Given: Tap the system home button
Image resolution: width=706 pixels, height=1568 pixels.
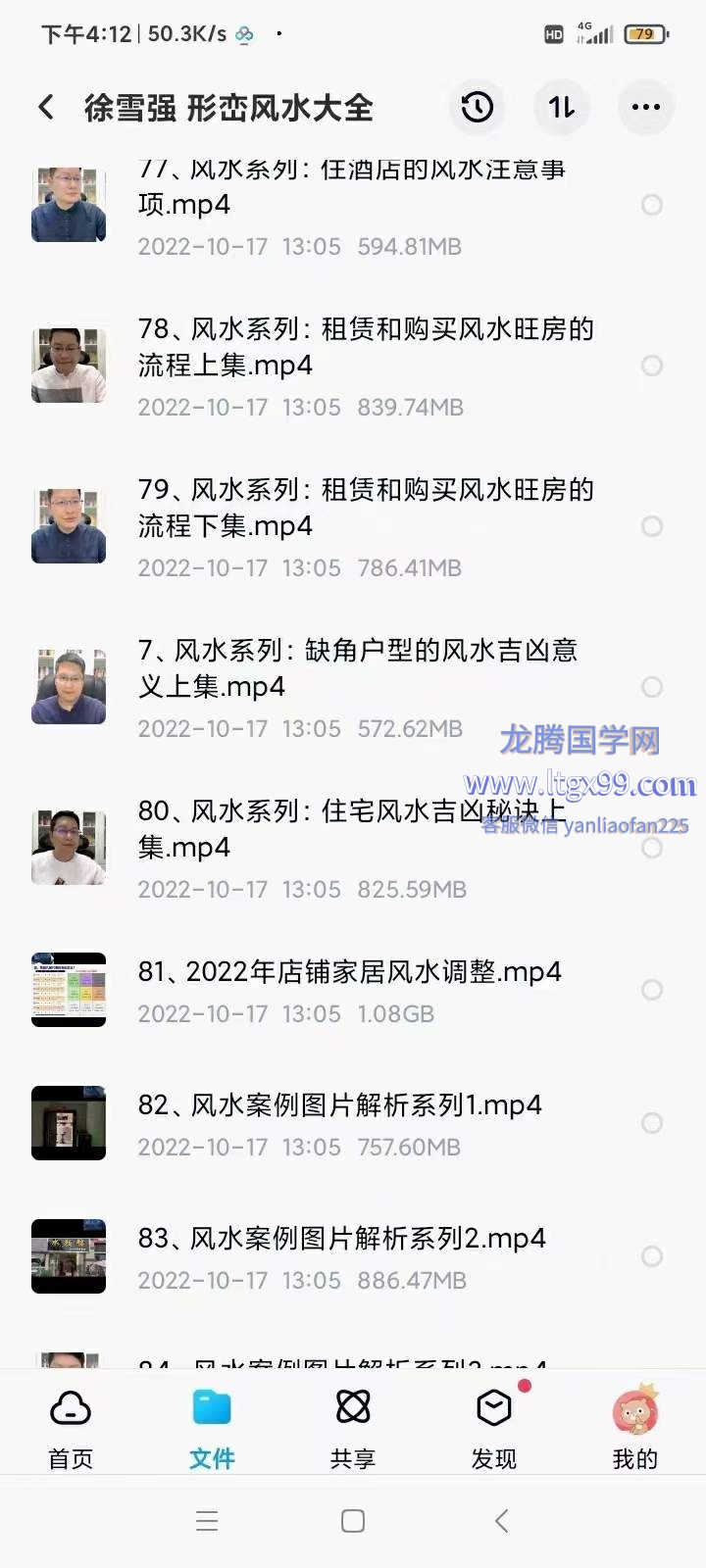Looking at the screenshot, I should [x=353, y=1521].
